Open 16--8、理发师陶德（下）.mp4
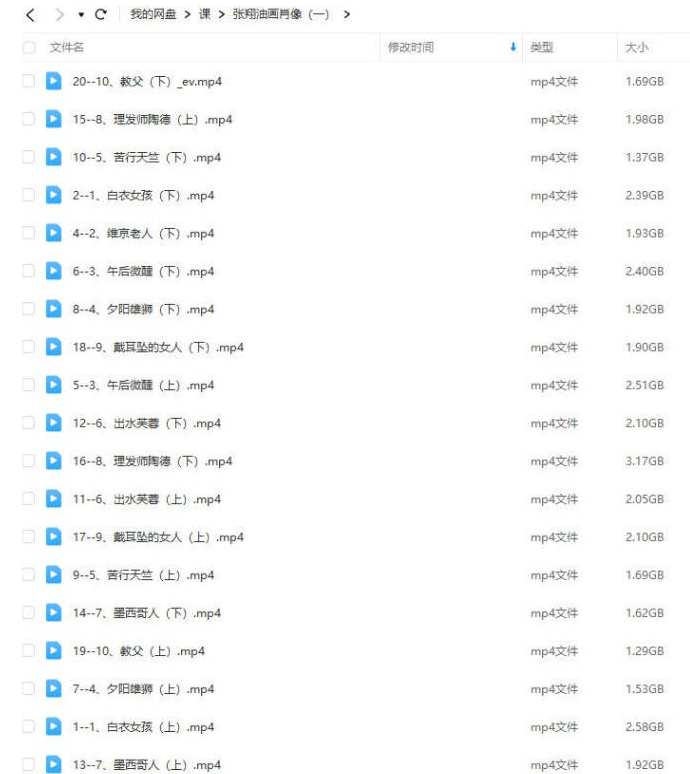The width and height of the screenshot is (690, 774). 152,462
